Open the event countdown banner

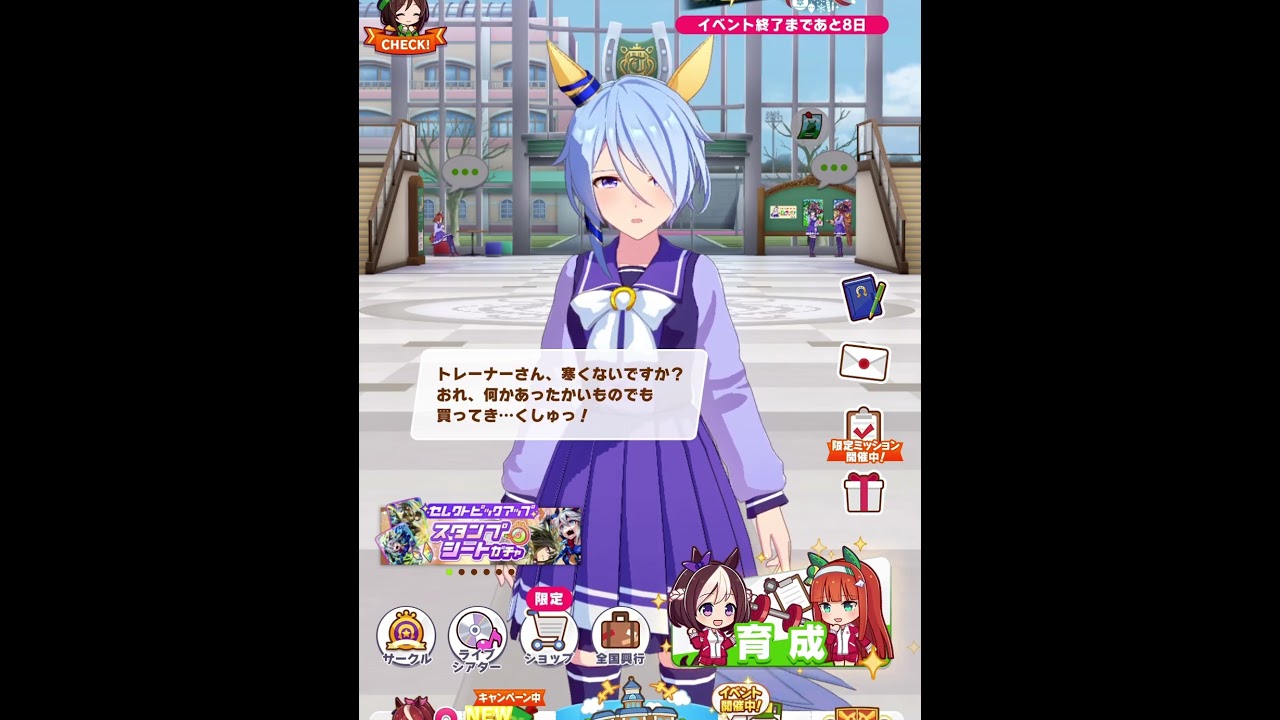[781, 24]
